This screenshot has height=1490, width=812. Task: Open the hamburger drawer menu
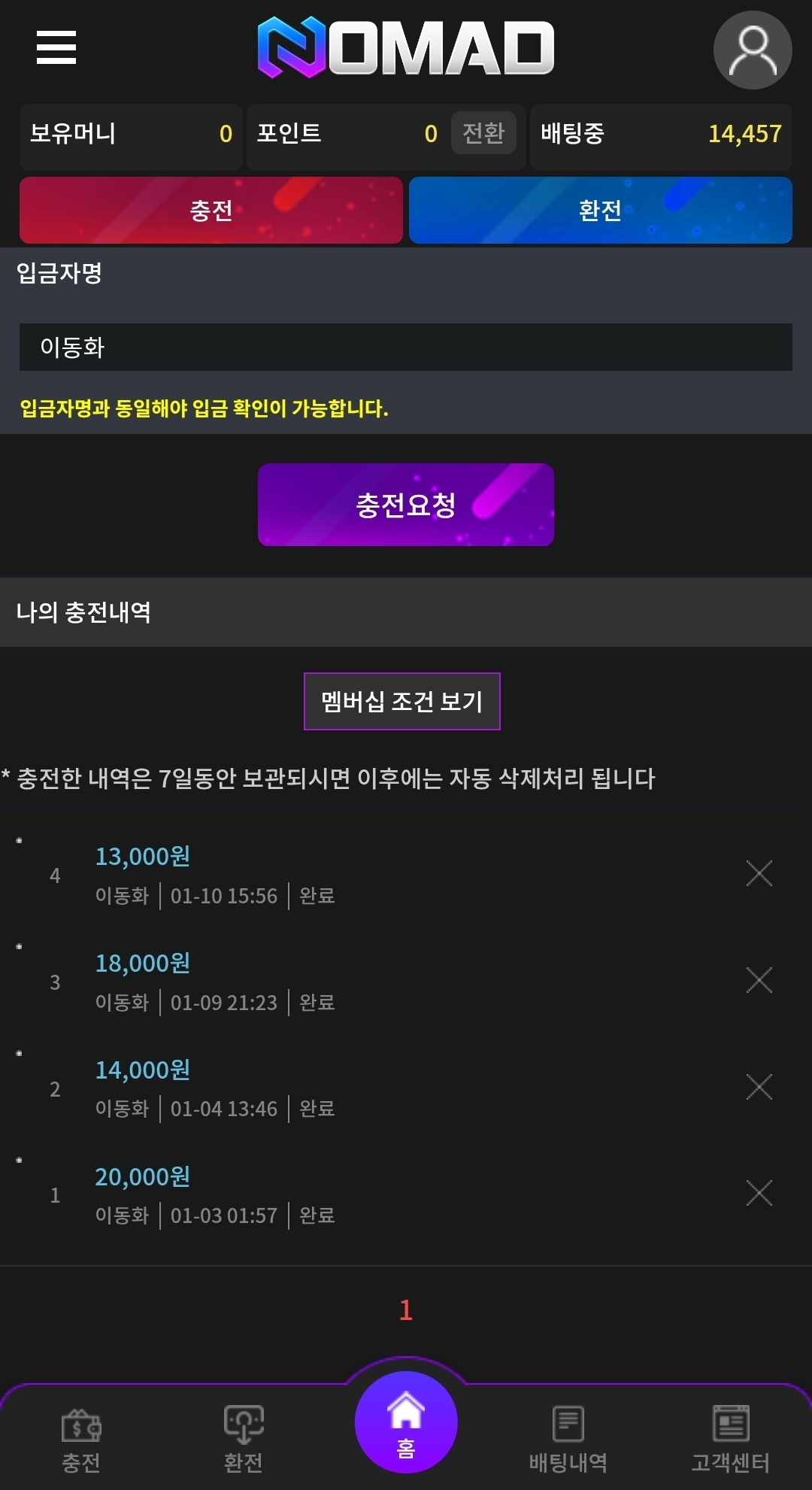[56, 47]
